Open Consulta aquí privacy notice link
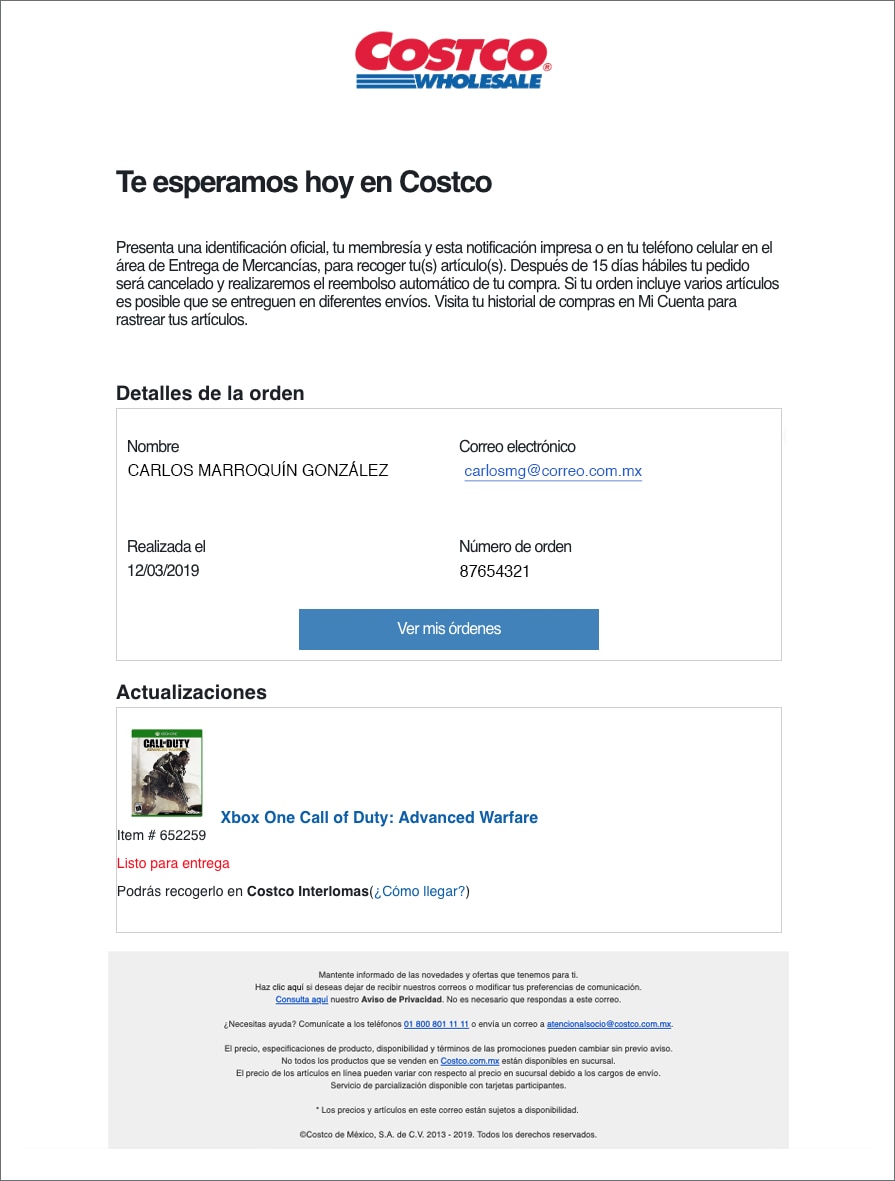895x1181 pixels. 302,999
